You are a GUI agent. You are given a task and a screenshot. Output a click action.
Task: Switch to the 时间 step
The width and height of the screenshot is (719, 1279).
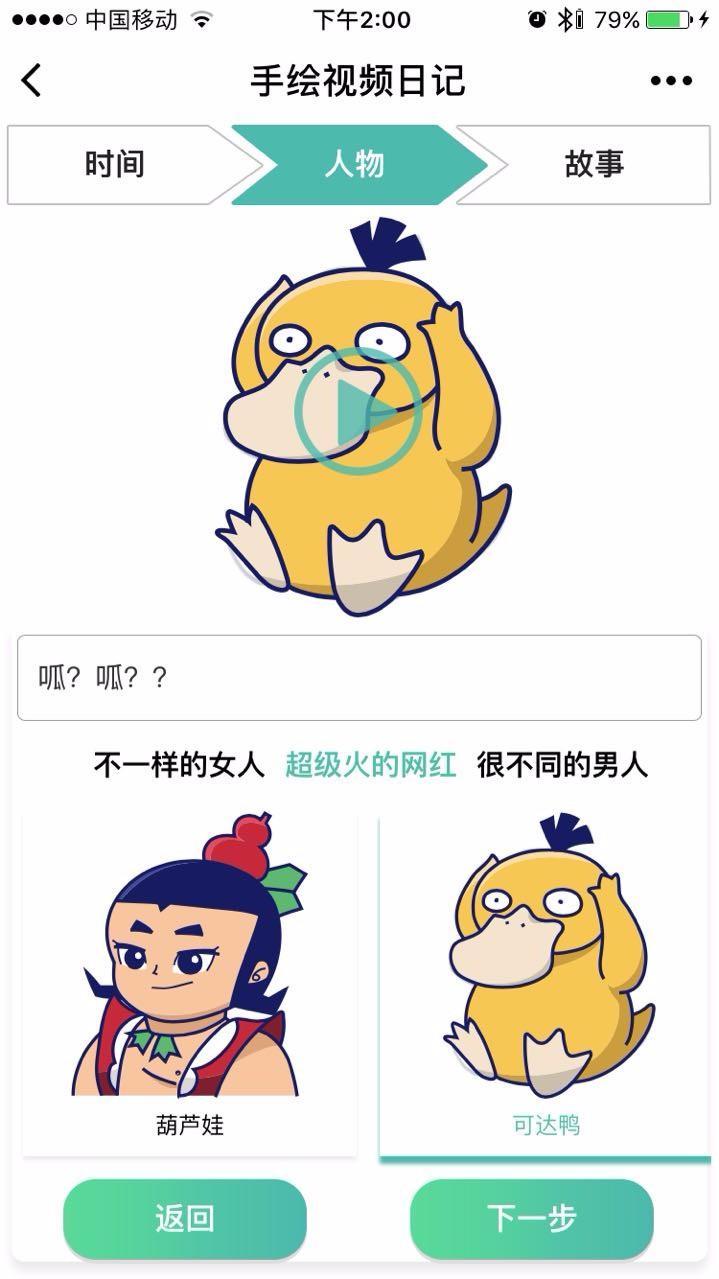tap(115, 164)
